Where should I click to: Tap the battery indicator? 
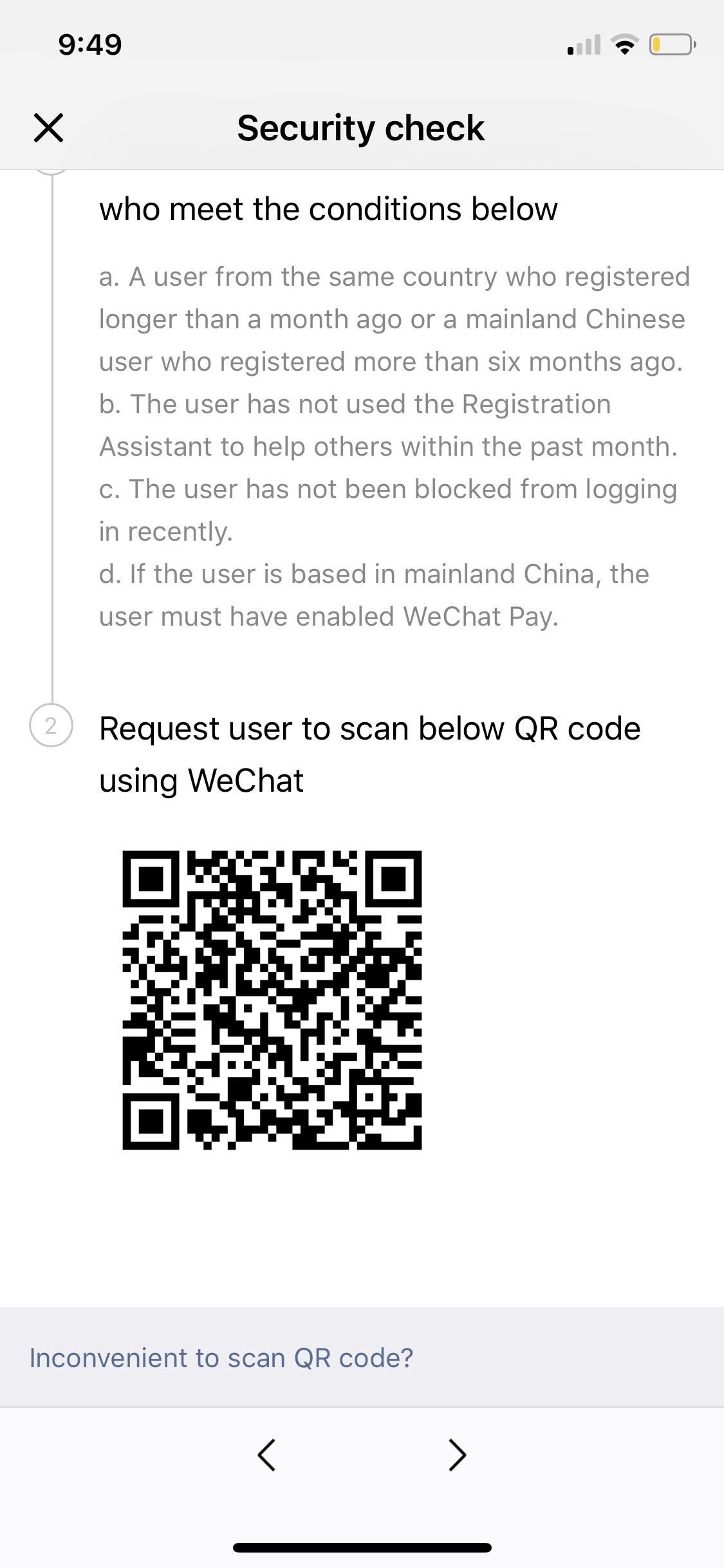click(669, 44)
